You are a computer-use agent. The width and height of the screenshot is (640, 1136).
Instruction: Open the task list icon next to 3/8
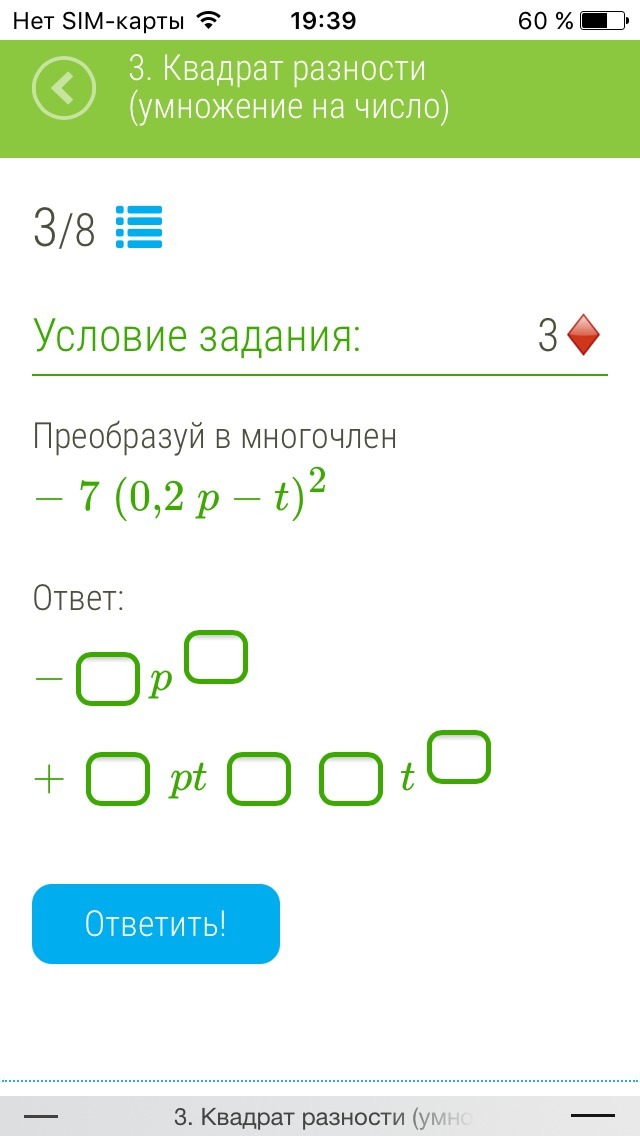click(x=139, y=227)
